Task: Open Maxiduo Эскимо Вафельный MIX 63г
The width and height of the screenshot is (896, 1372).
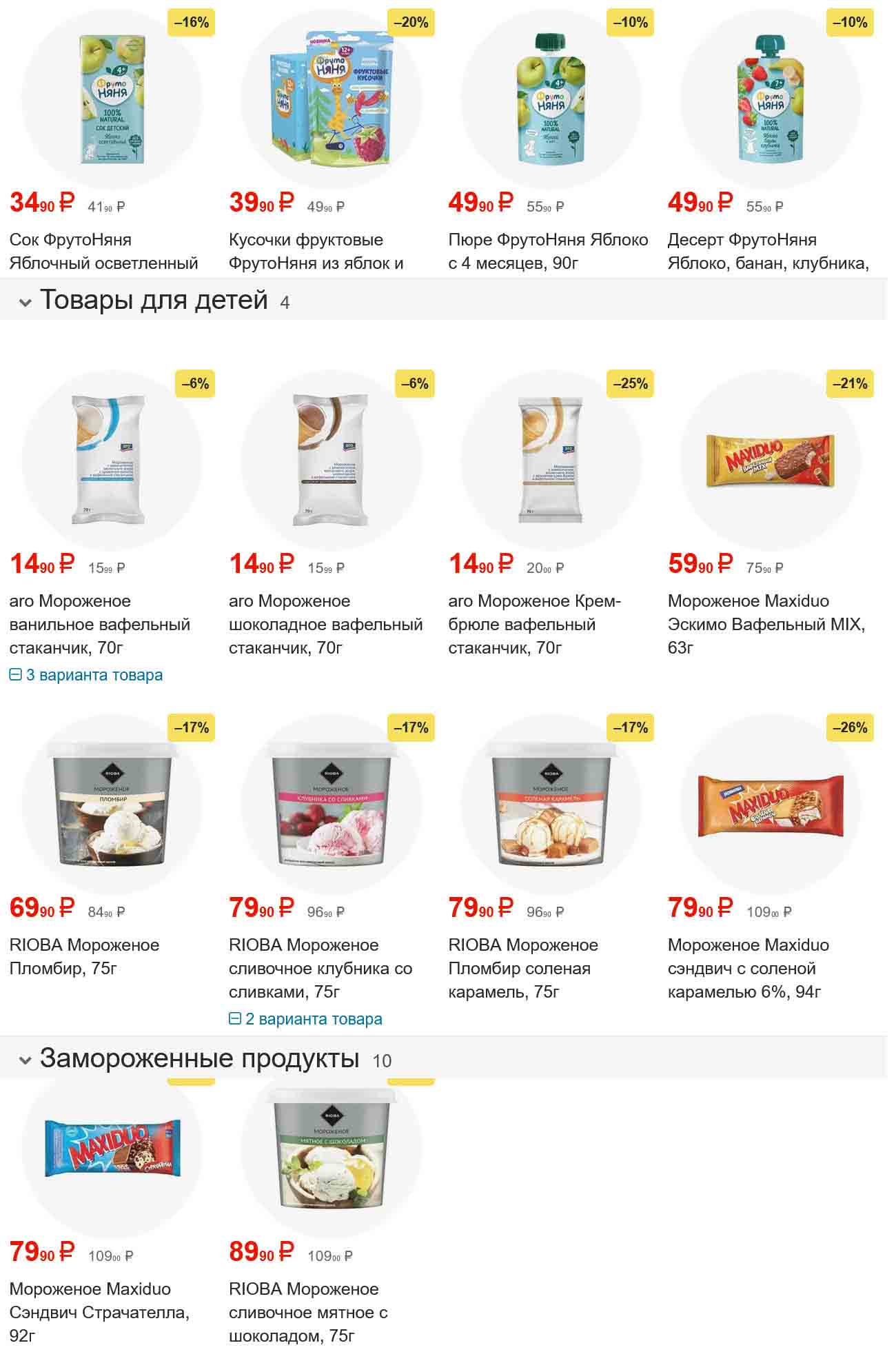Action: [766, 624]
